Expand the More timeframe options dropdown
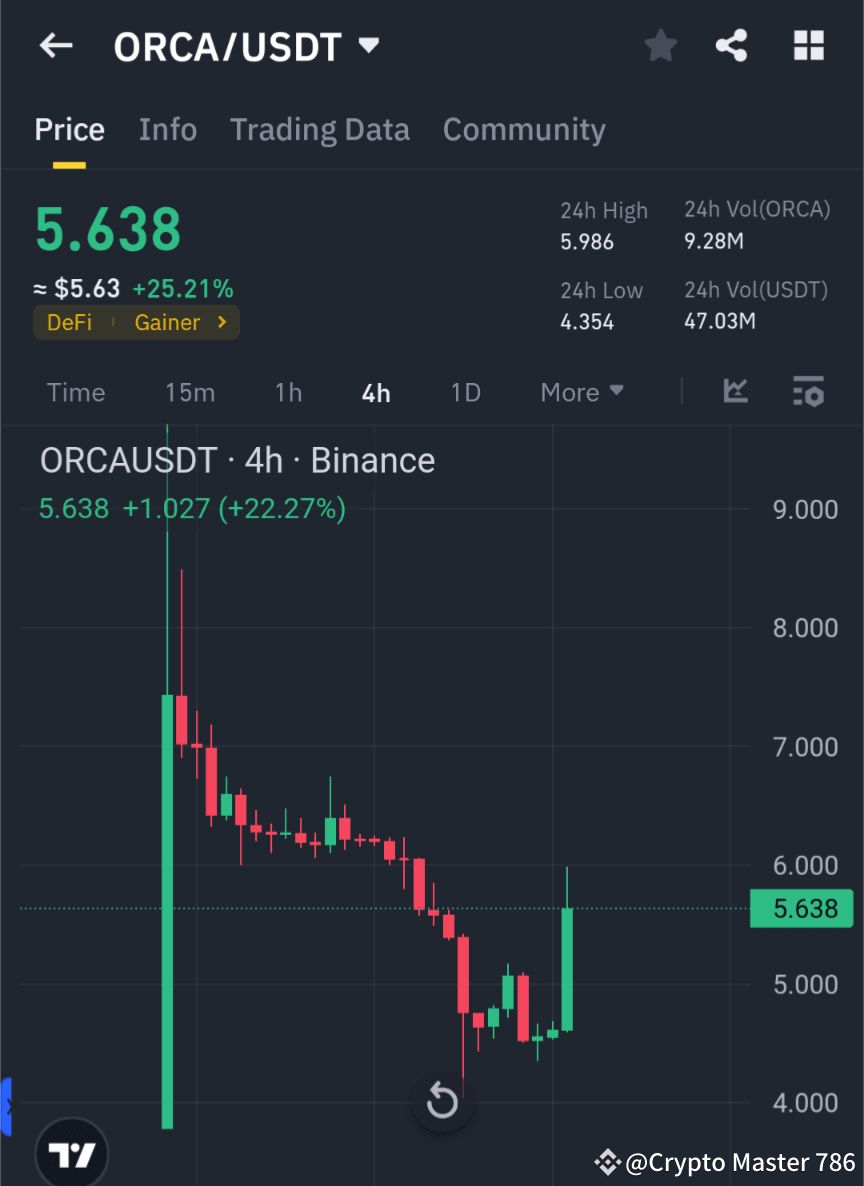 pos(582,392)
